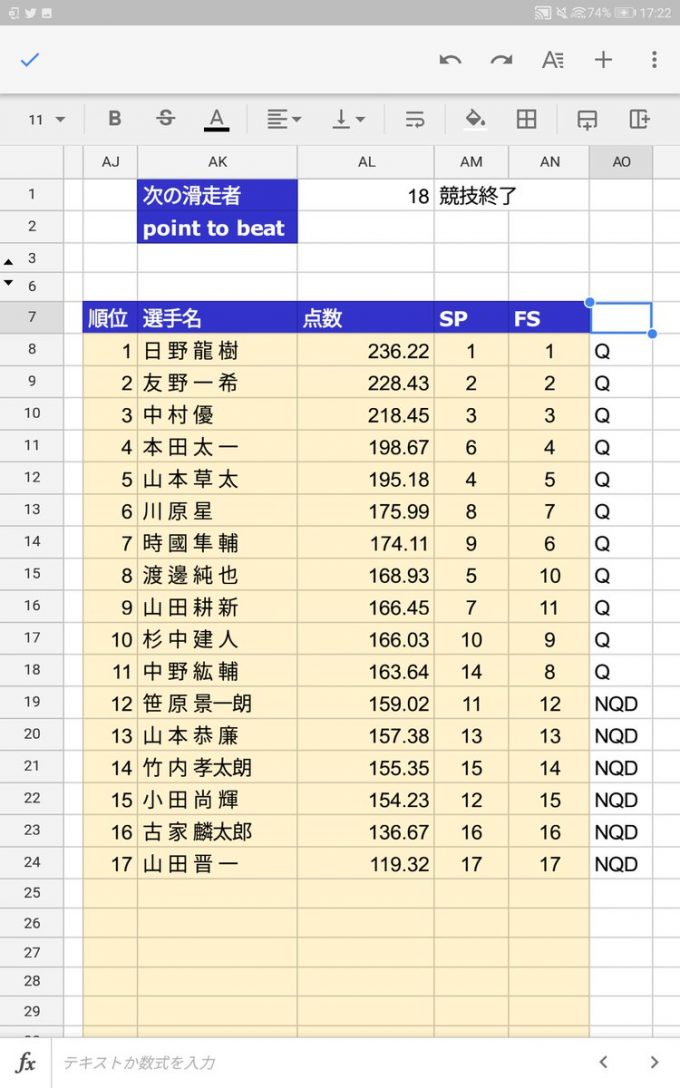The image size is (680, 1088).
Task: Confirm edits with the checkmark
Action: pyautogui.click(x=30, y=60)
